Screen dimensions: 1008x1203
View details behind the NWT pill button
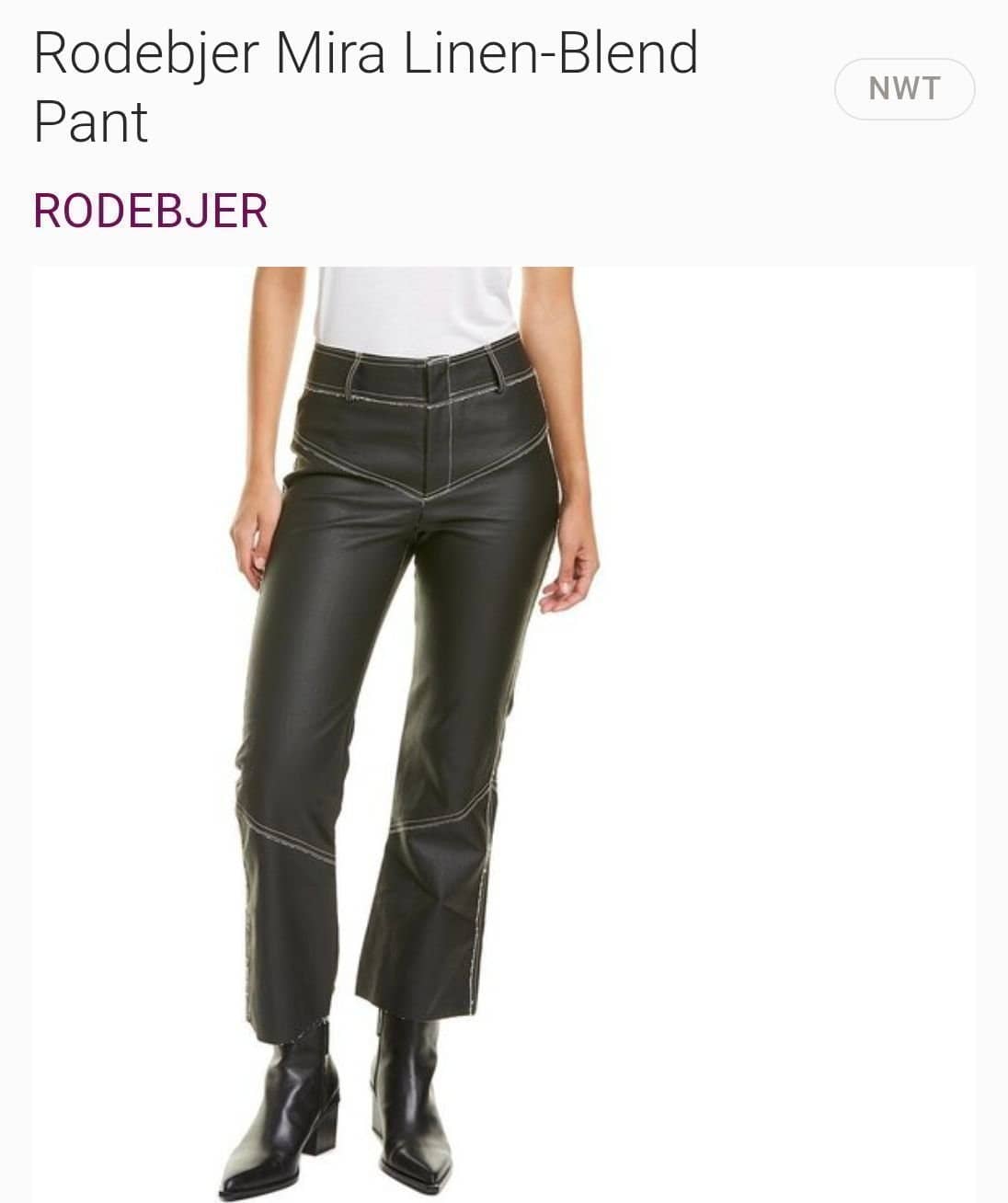[x=905, y=88]
